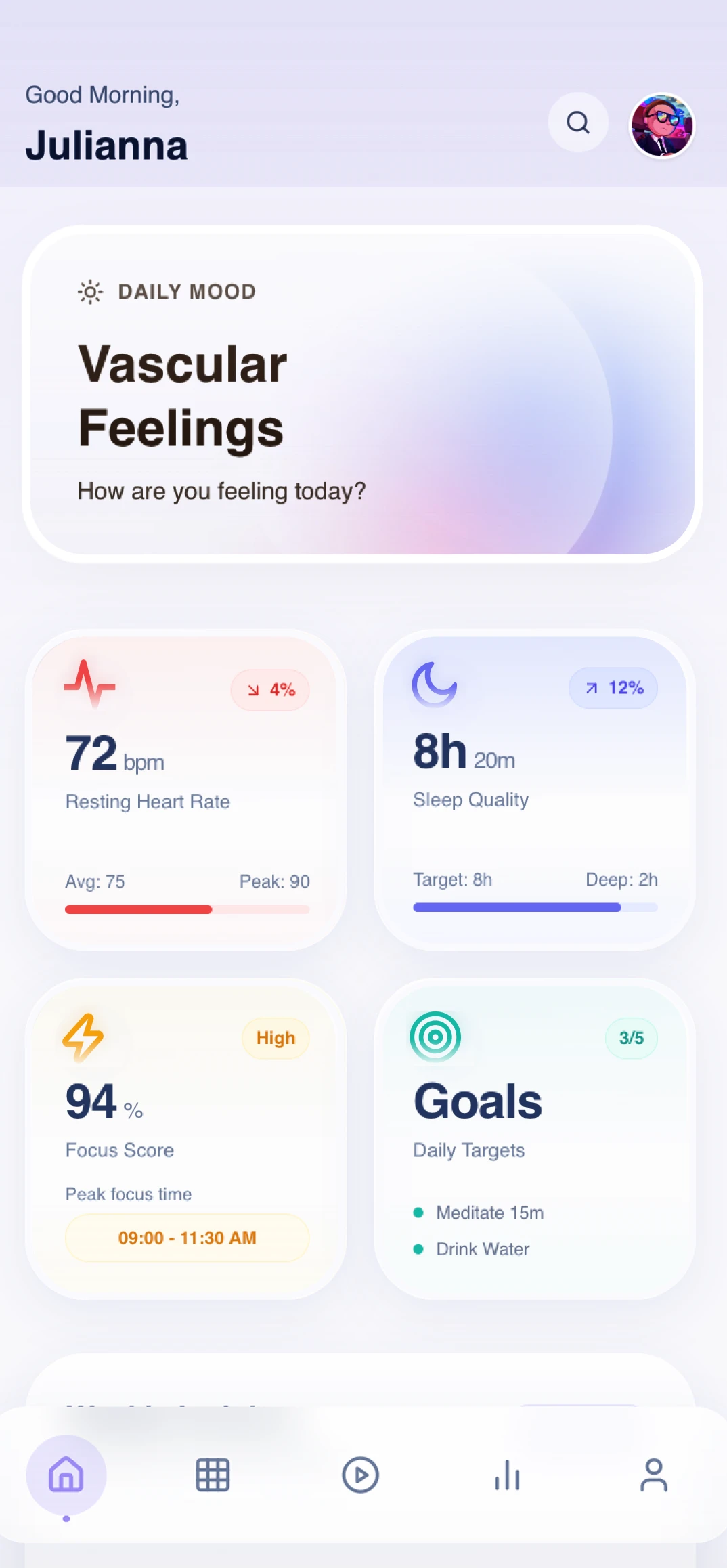The image size is (727, 1568).
Task: View Sleep Quality details
Action: (x=535, y=789)
